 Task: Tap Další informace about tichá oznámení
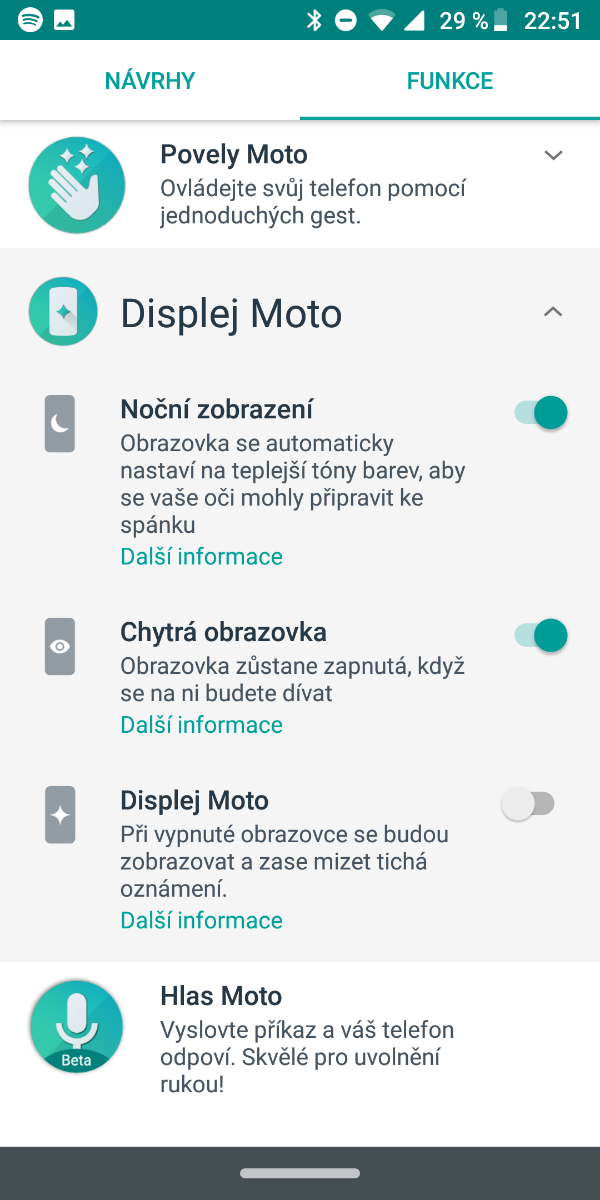(202, 920)
